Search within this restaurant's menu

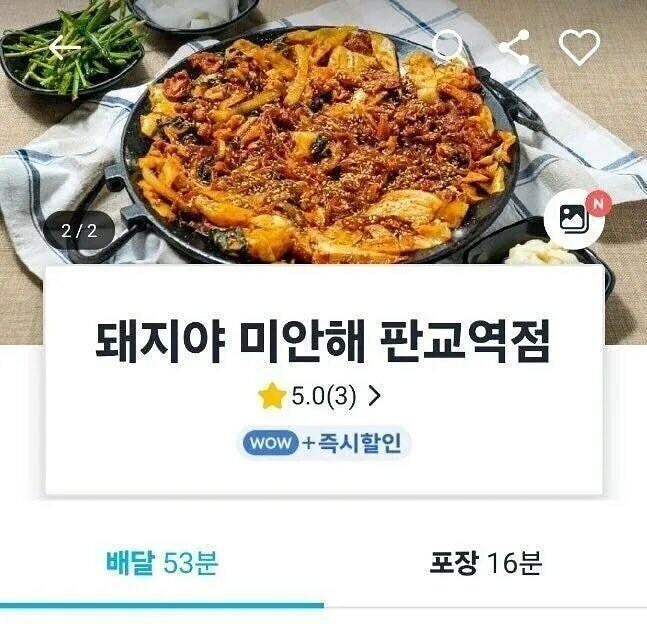[450, 47]
